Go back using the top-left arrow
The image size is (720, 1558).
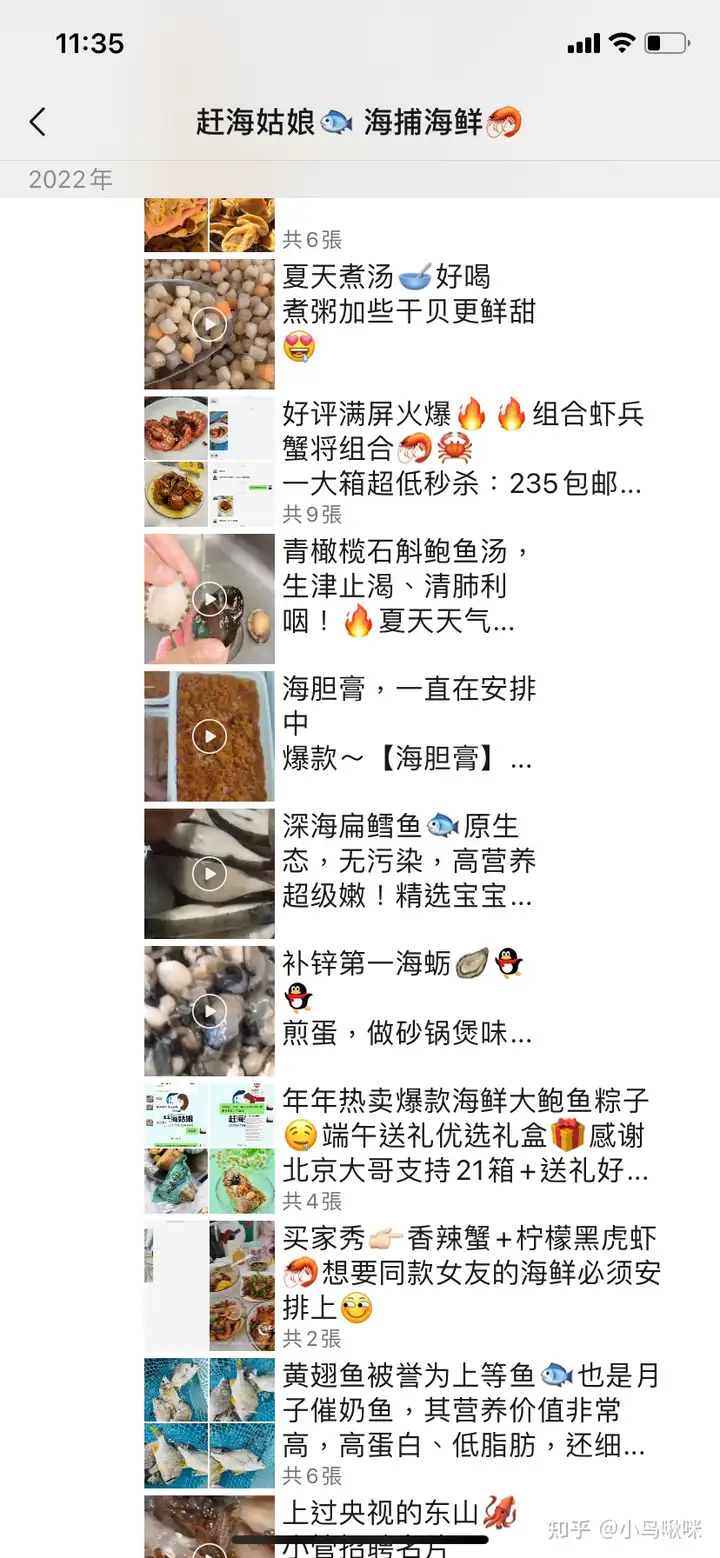tap(38, 123)
